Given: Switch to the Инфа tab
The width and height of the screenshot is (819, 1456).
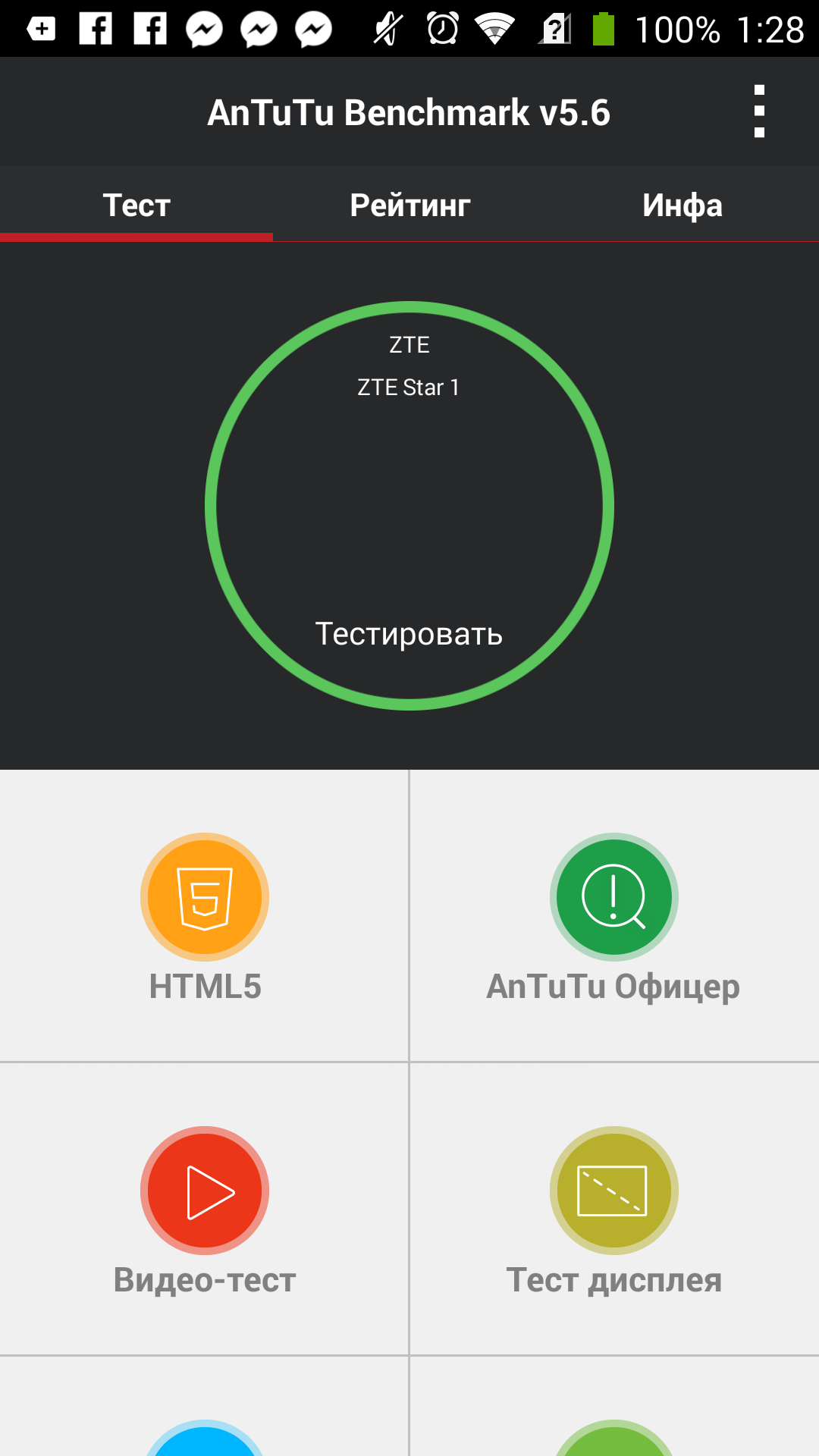Looking at the screenshot, I should pos(682,205).
